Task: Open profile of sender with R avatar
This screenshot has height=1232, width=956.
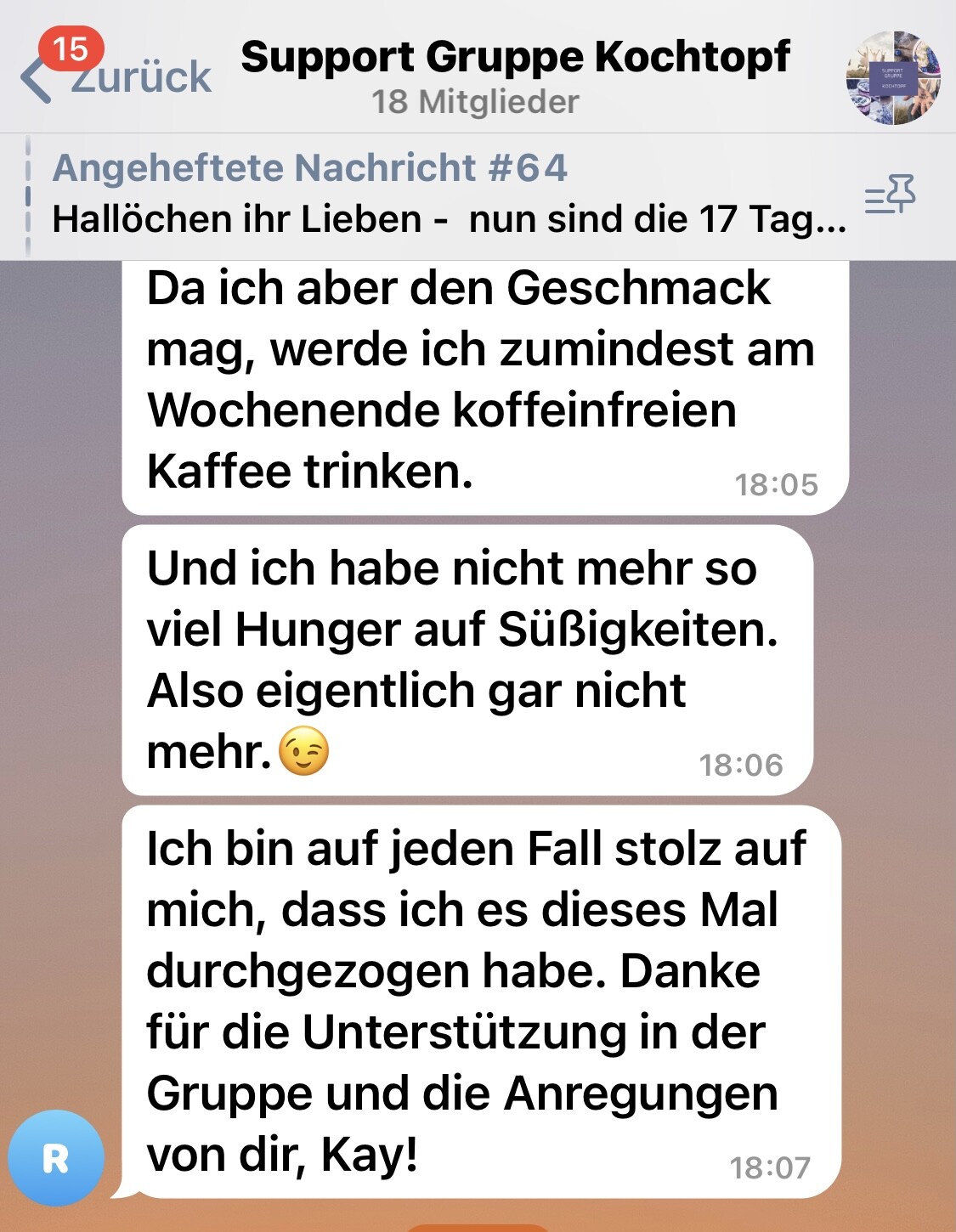Action: 56,1157
